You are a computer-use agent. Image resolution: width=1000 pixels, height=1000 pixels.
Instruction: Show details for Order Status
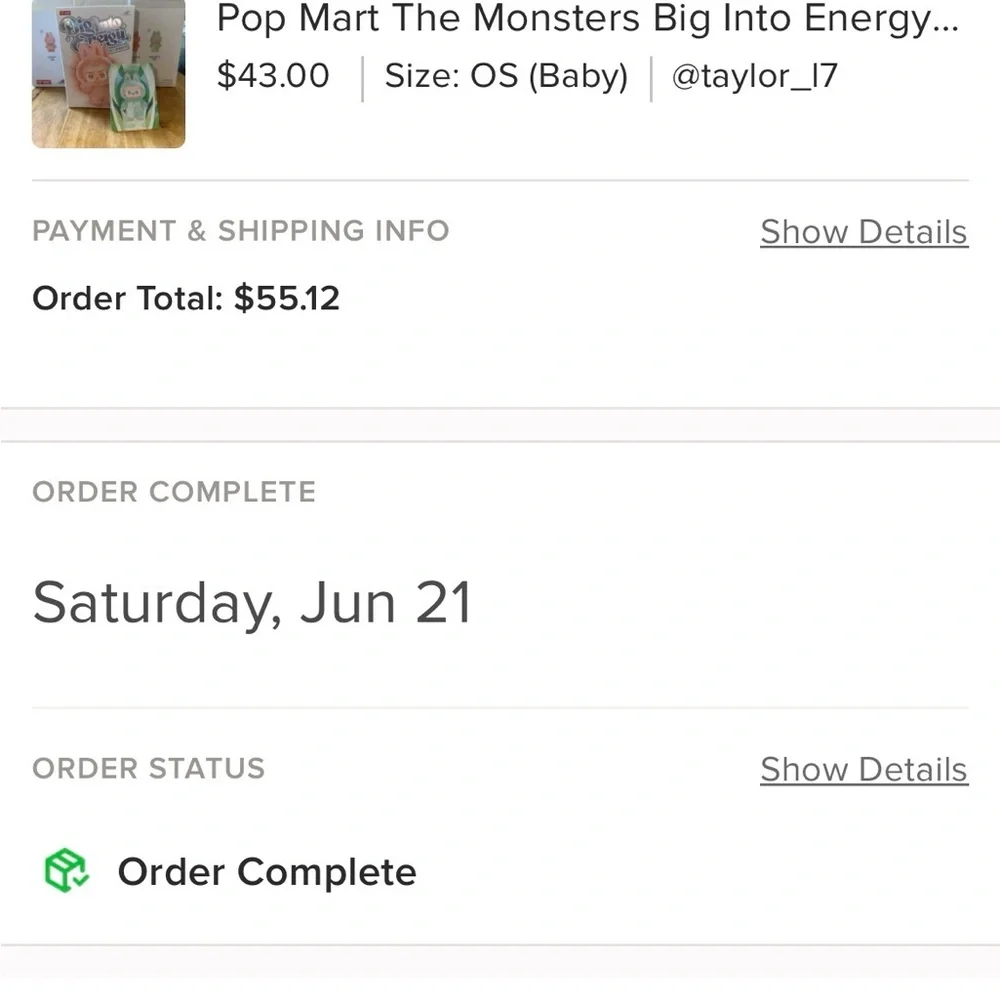(863, 770)
